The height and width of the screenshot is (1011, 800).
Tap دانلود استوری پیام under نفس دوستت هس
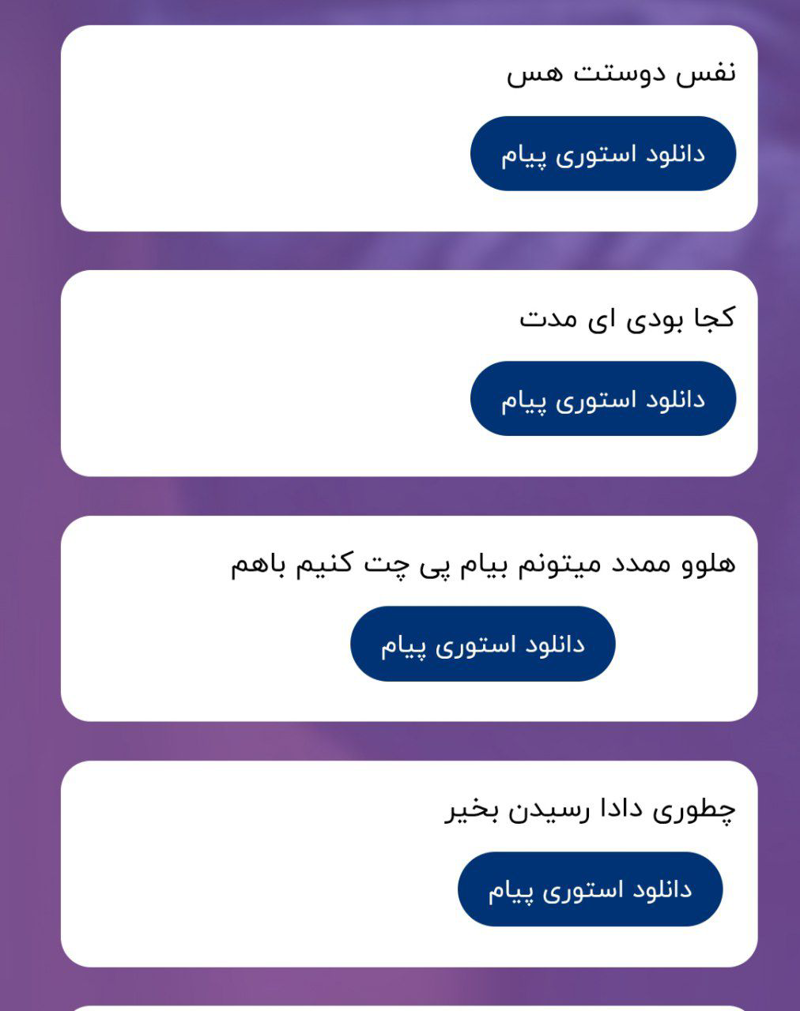(603, 154)
